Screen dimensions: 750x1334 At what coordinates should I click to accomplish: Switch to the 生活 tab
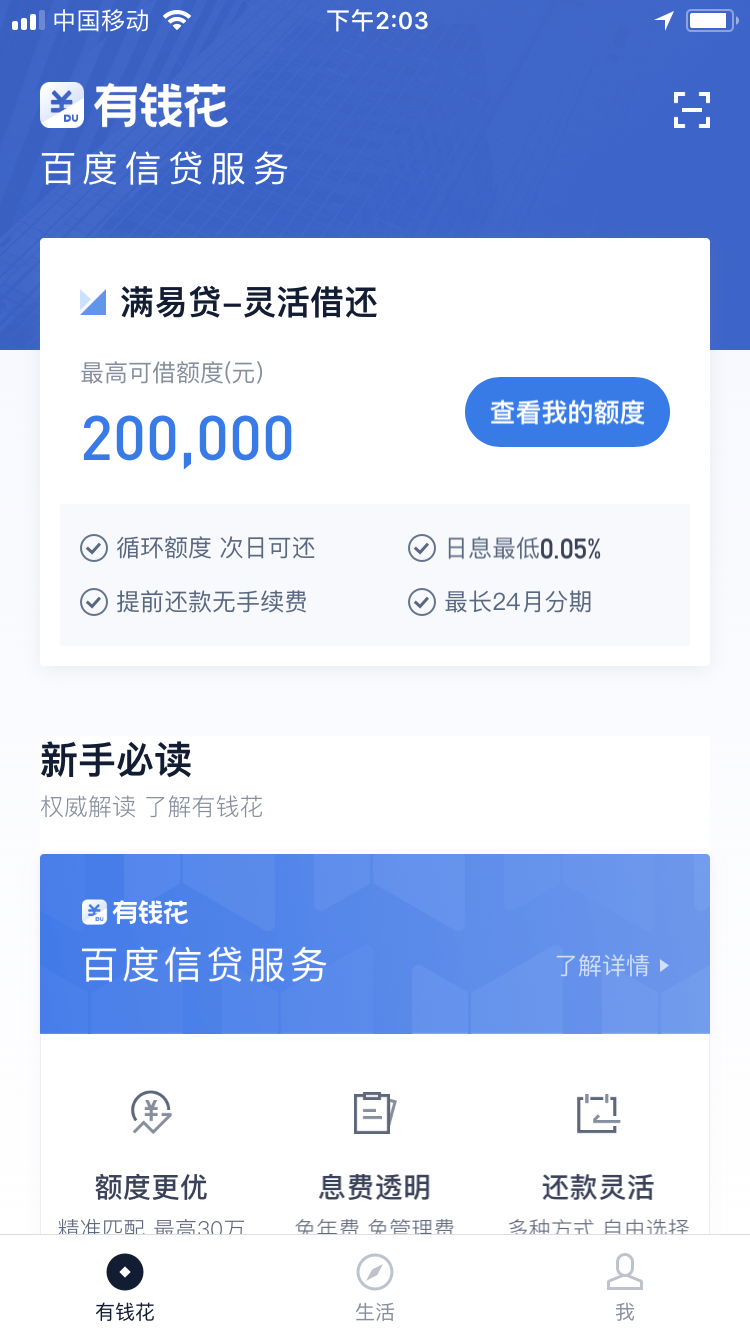click(375, 1287)
